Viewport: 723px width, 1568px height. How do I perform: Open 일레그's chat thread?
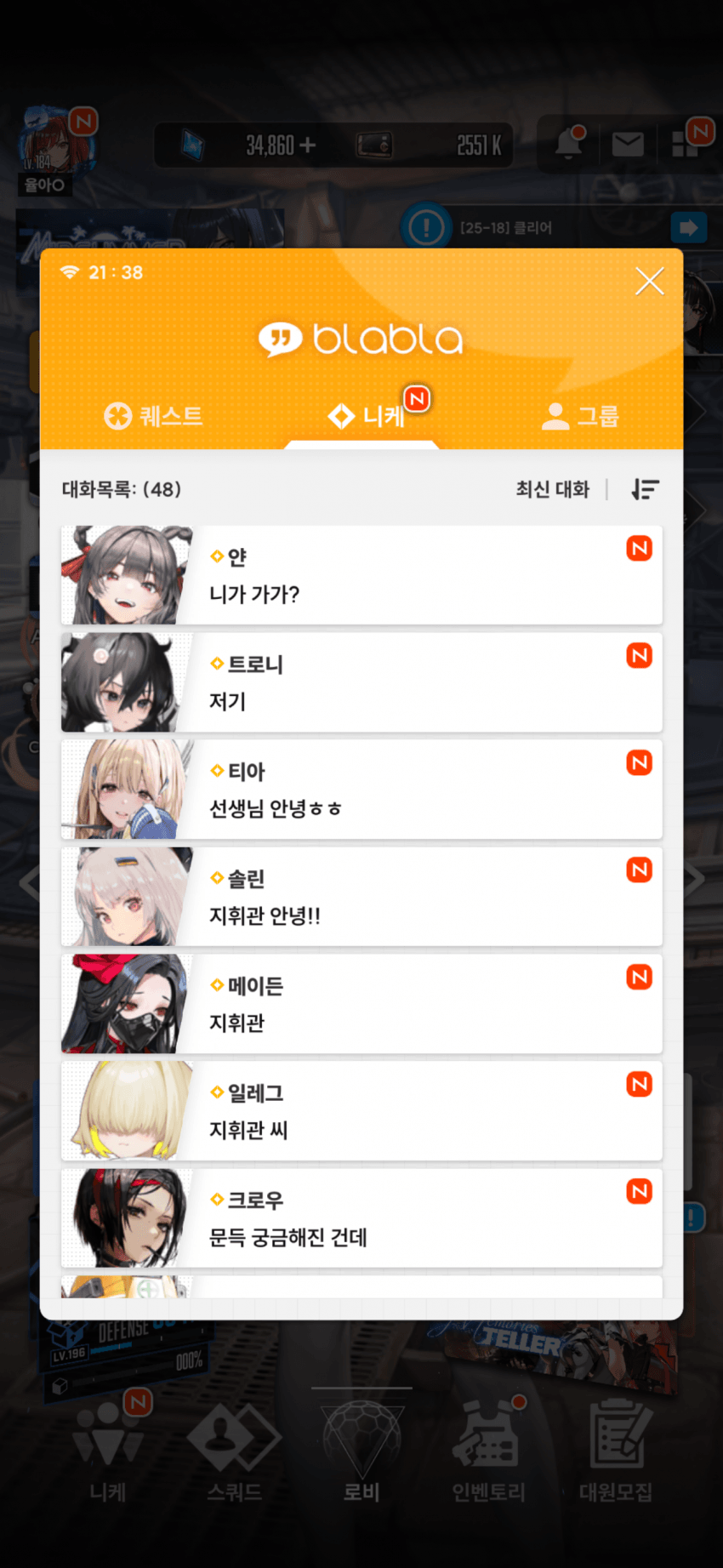(x=361, y=1111)
